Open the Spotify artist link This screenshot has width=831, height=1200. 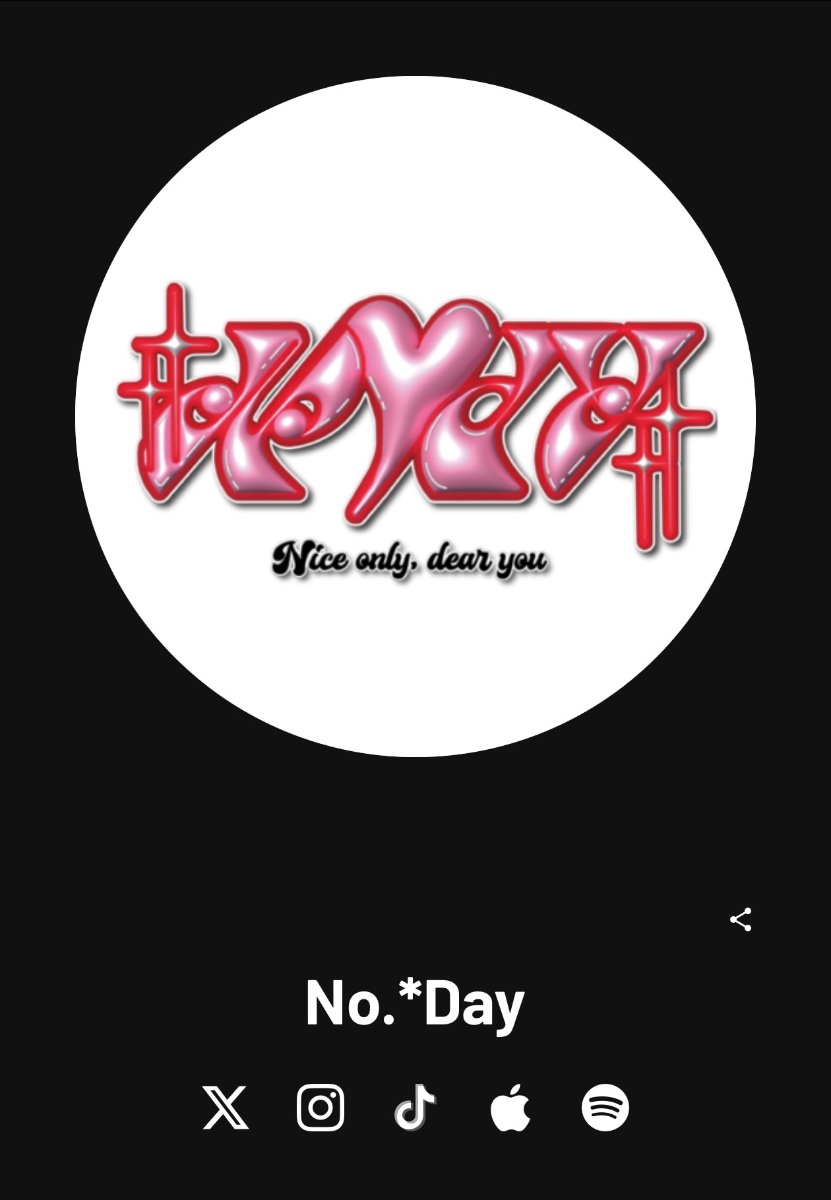click(x=605, y=1108)
